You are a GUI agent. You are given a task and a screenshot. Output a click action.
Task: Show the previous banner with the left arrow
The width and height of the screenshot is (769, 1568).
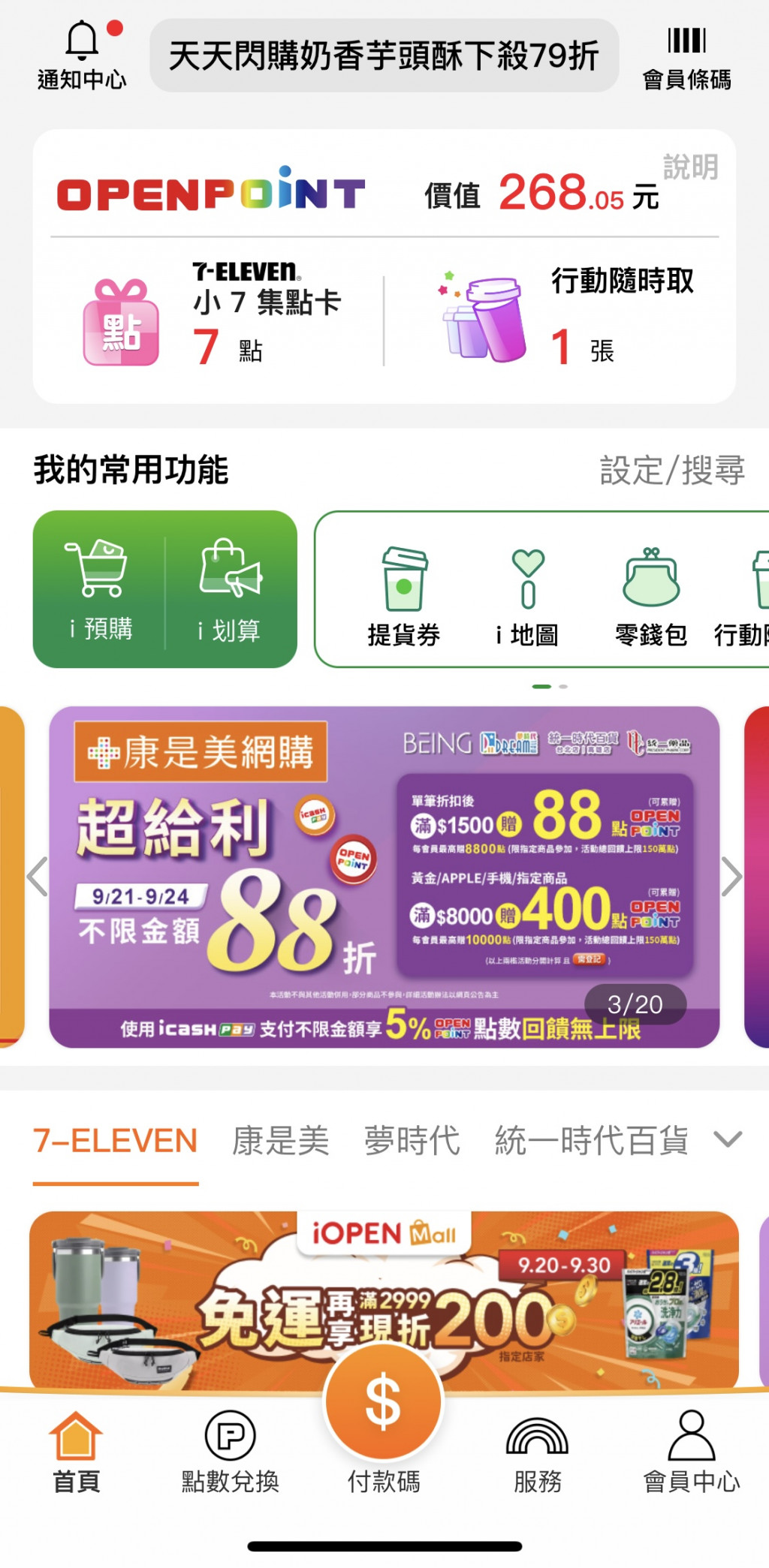click(x=37, y=877)
